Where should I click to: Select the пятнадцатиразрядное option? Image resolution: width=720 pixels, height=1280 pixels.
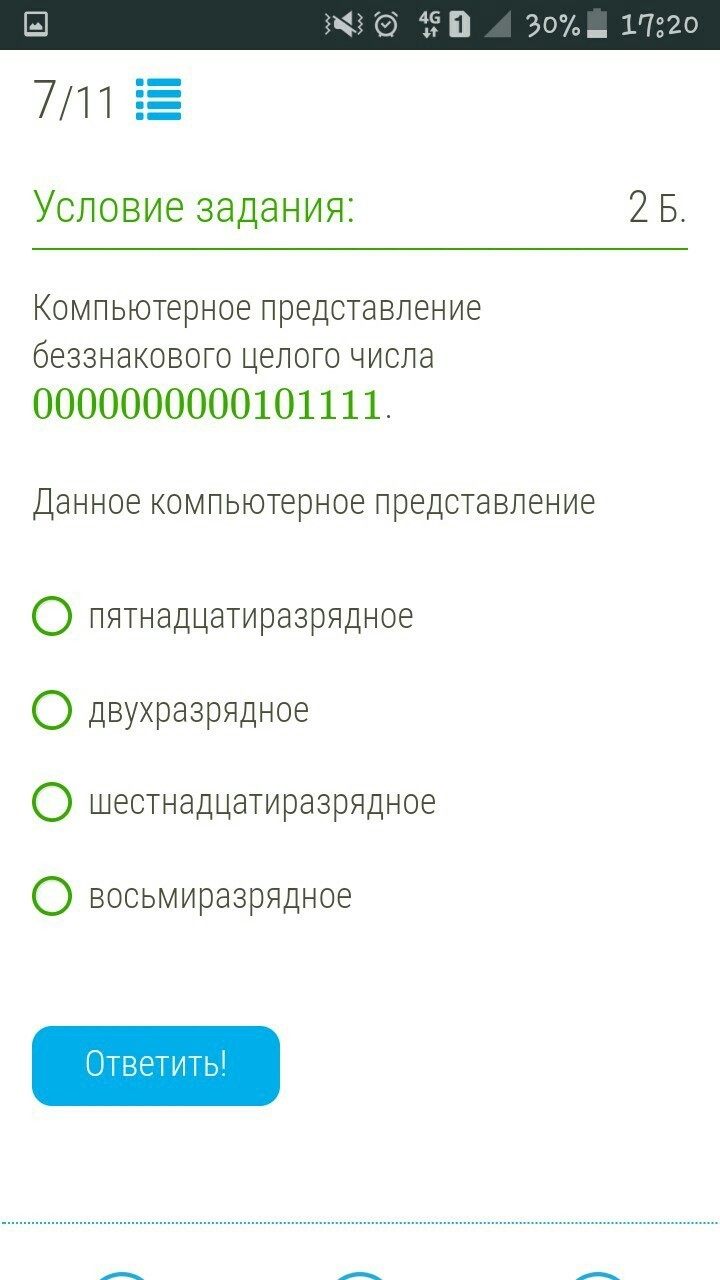click(52, 616)
